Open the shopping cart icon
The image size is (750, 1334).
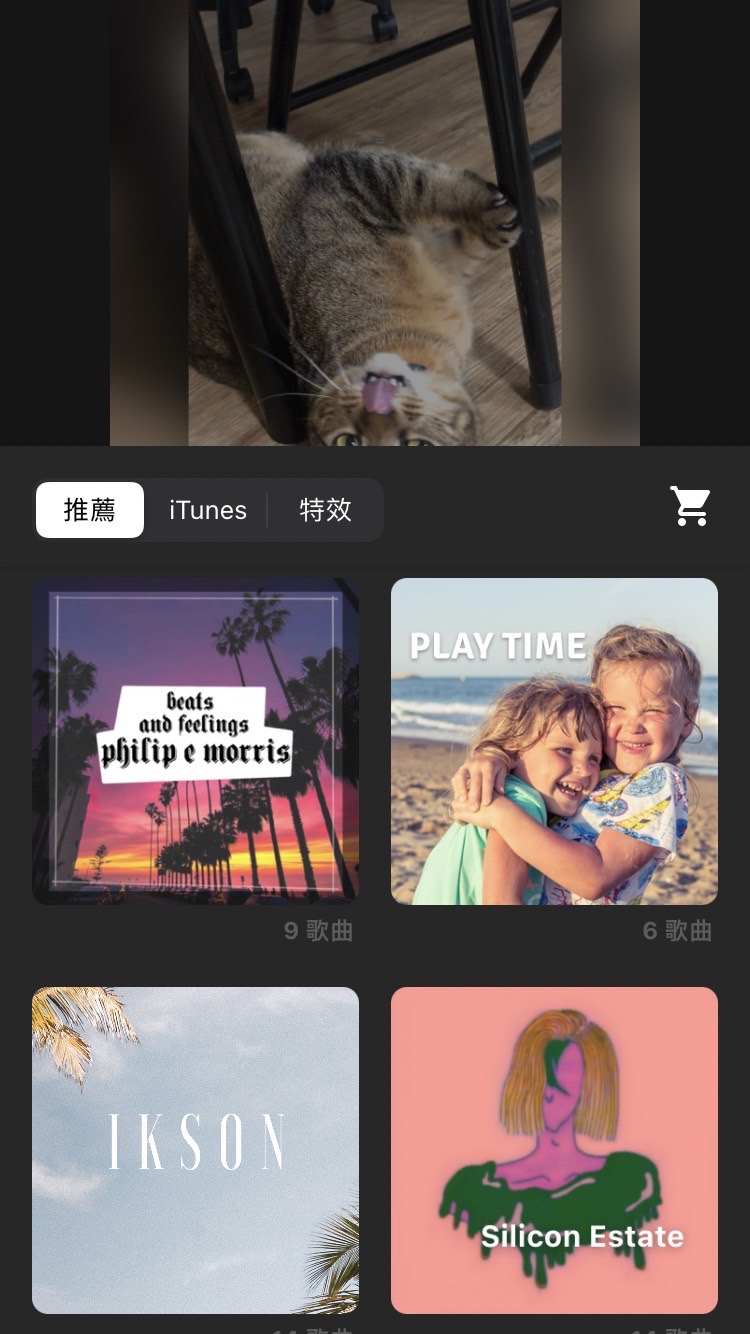pos(690,507)
